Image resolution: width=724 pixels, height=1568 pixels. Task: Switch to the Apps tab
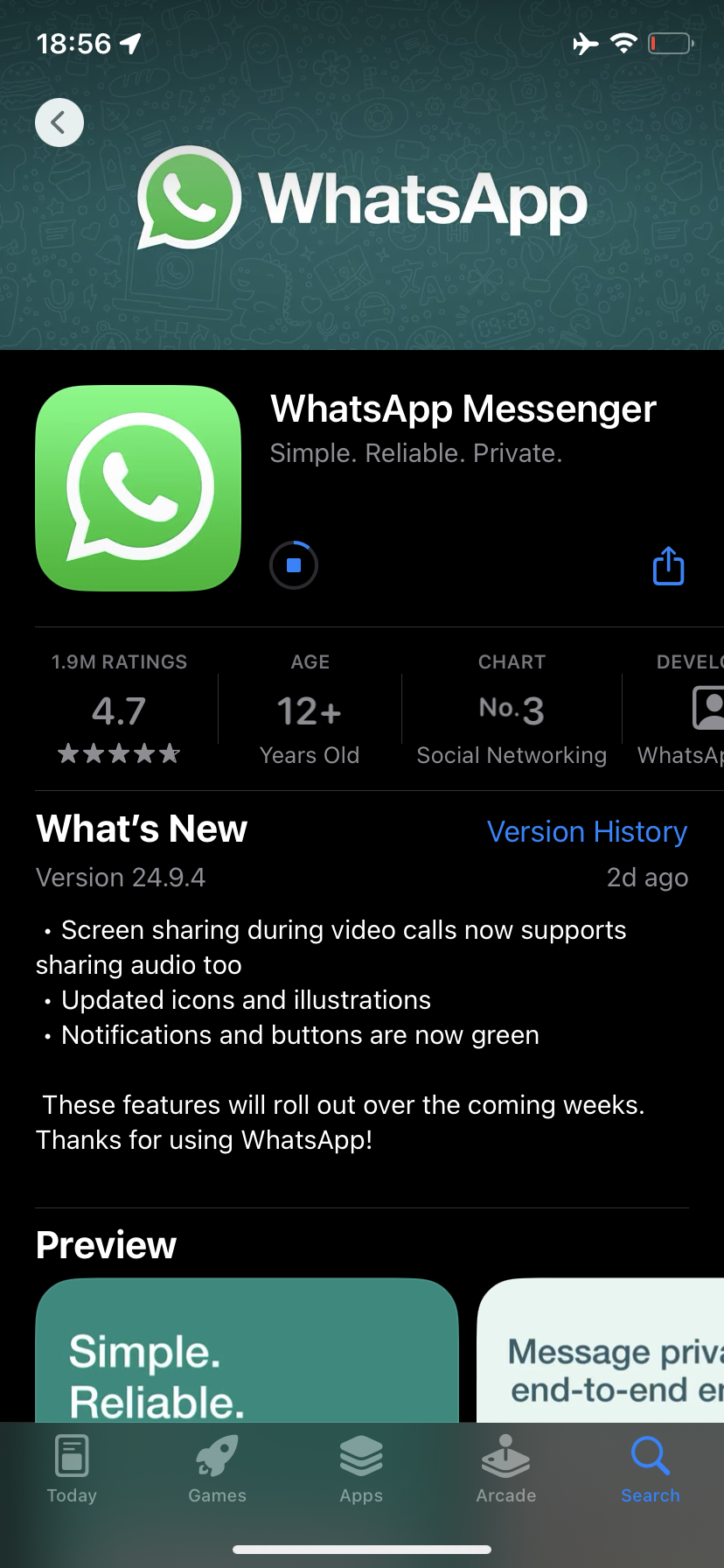pyautogui.click(x=361, y=1470)
